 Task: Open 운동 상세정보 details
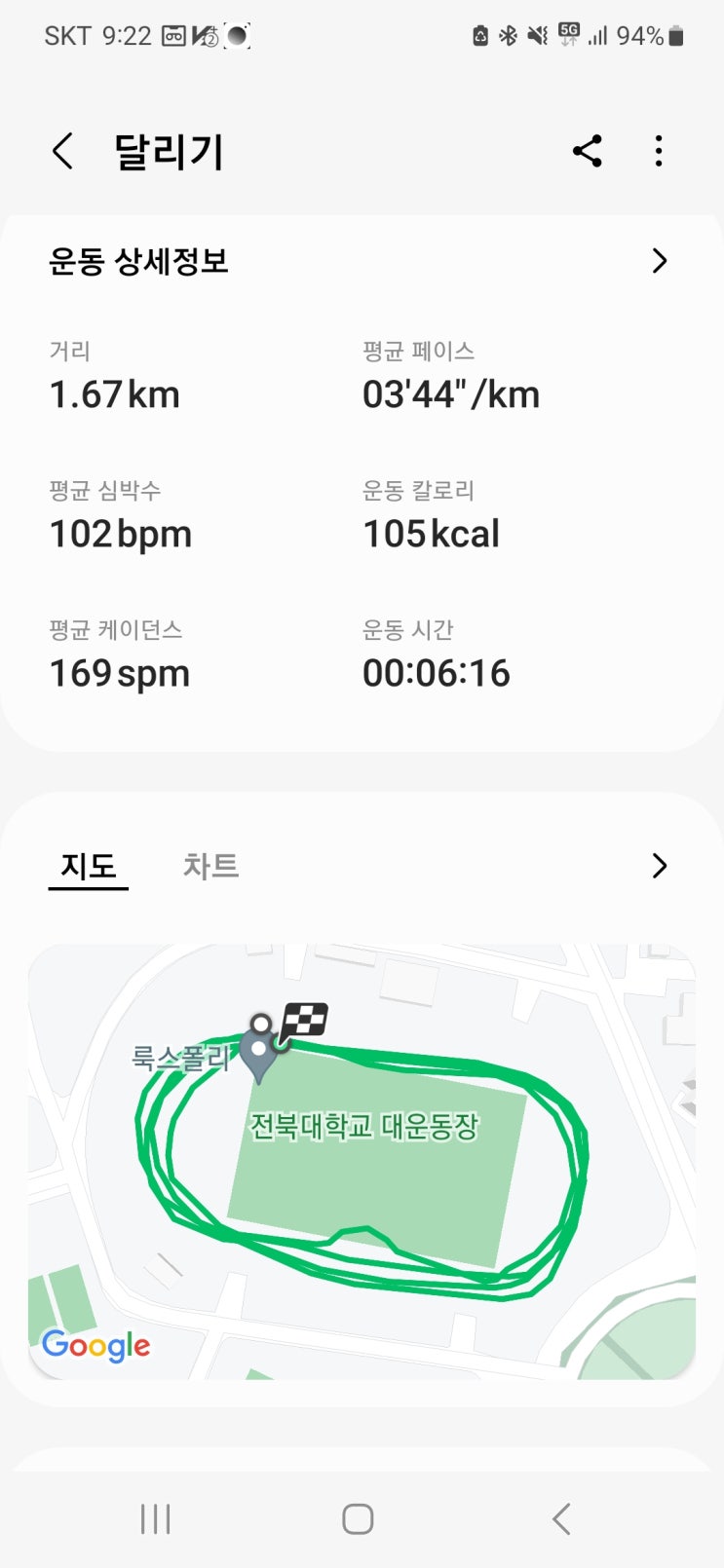coord(659,261)
